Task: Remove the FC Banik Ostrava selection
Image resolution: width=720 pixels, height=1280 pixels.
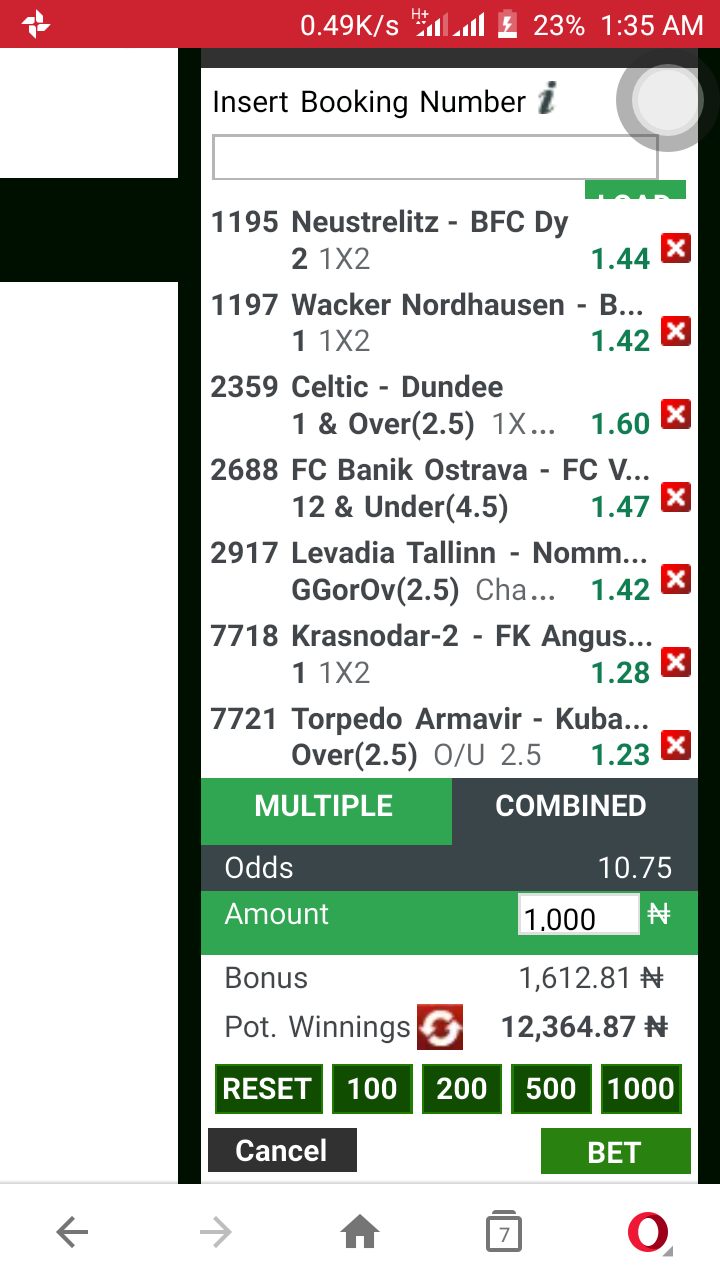Action: click(x=676, y=497)
